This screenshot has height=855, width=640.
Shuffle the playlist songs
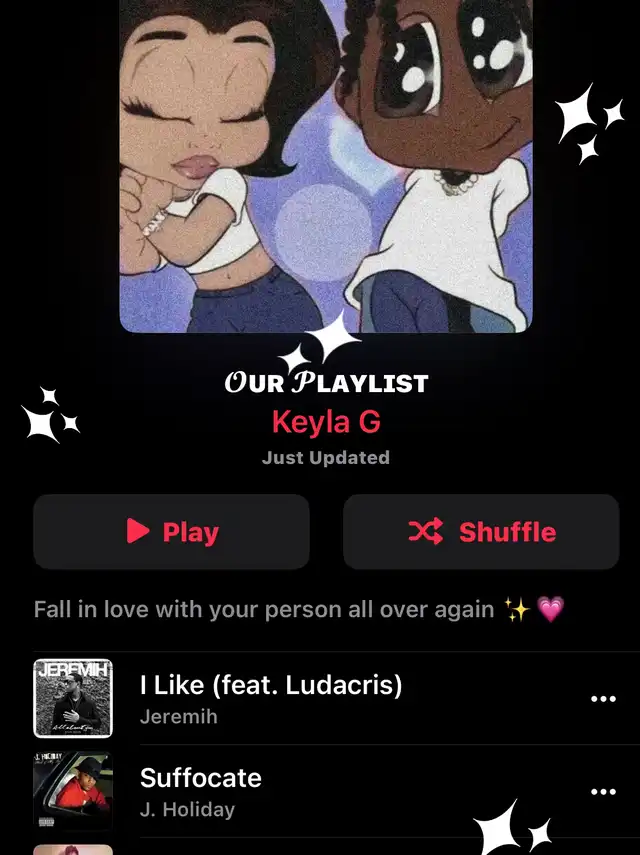click(x=481, y=532)
